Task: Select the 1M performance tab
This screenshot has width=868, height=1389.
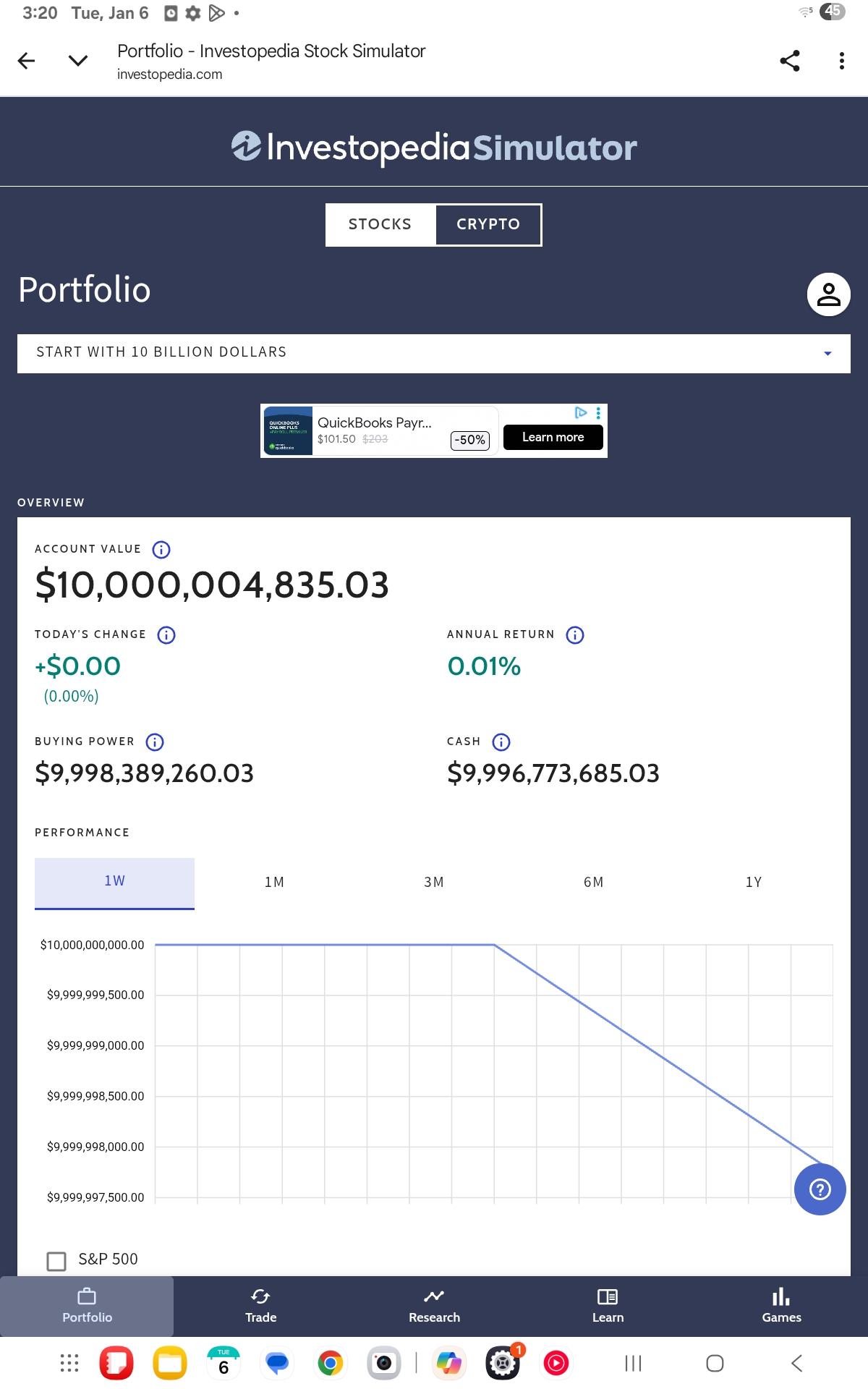Action: [x=273, y=883]
